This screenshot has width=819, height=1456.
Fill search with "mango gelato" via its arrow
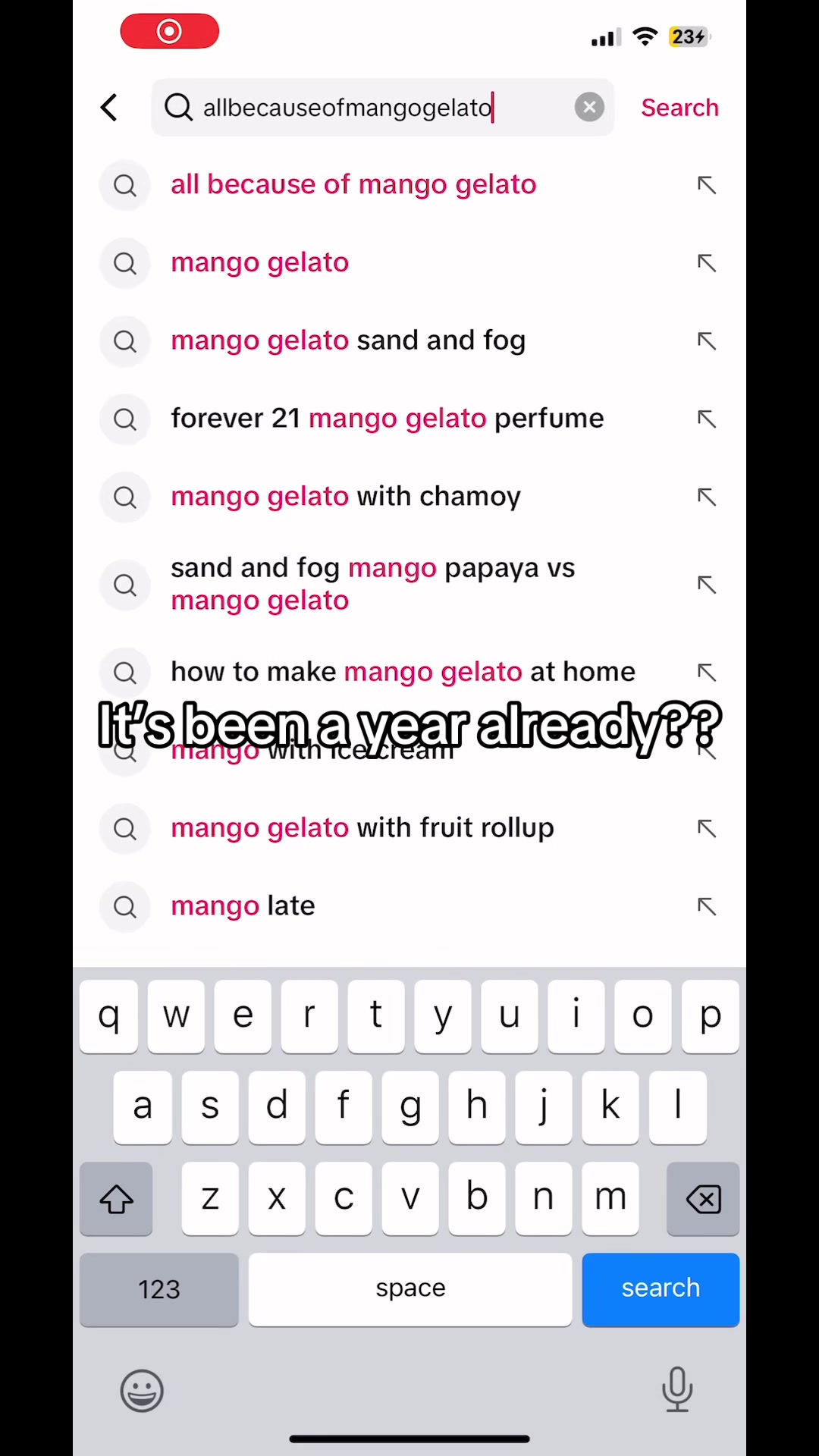(707, 263)
